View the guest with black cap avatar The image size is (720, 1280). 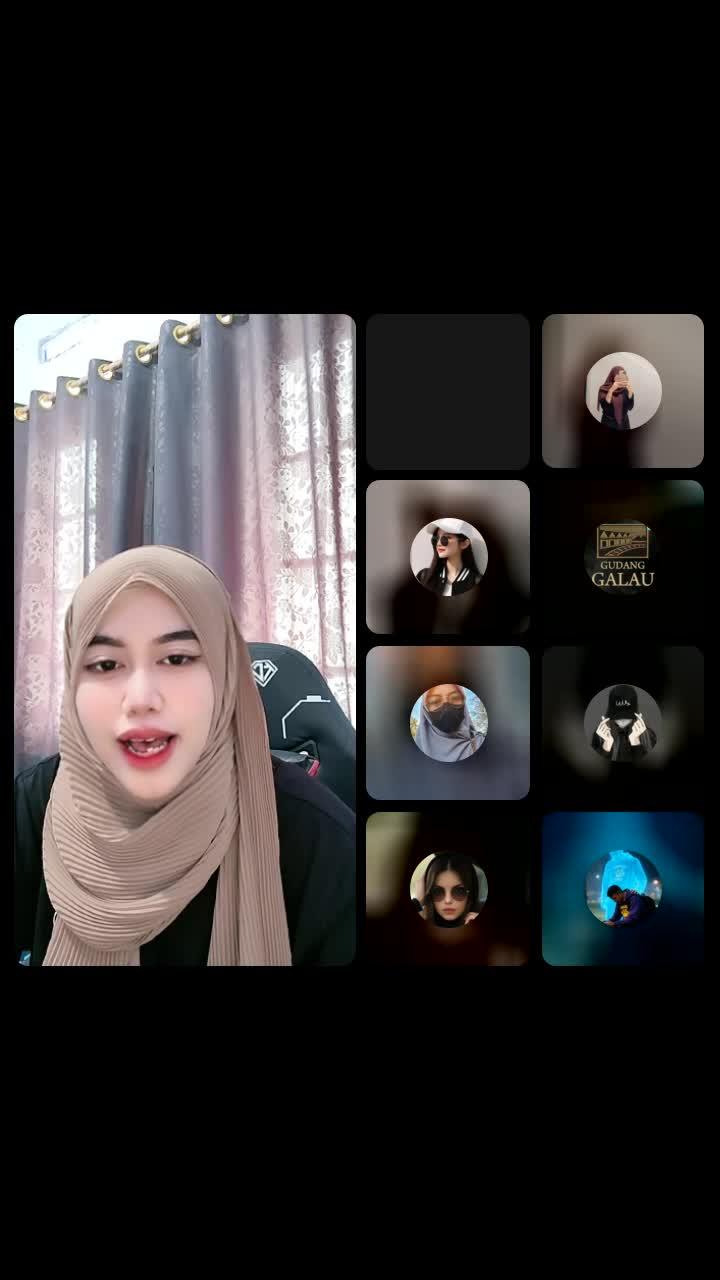click(623, 723)
